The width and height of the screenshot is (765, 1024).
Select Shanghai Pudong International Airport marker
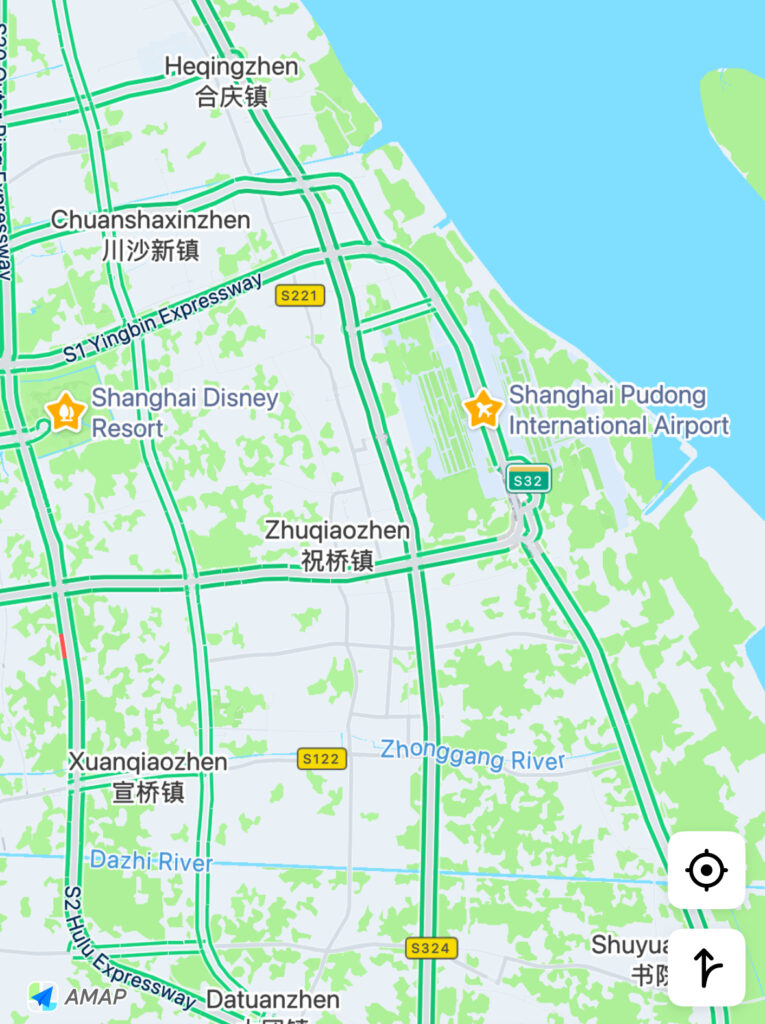click(484, 408)
